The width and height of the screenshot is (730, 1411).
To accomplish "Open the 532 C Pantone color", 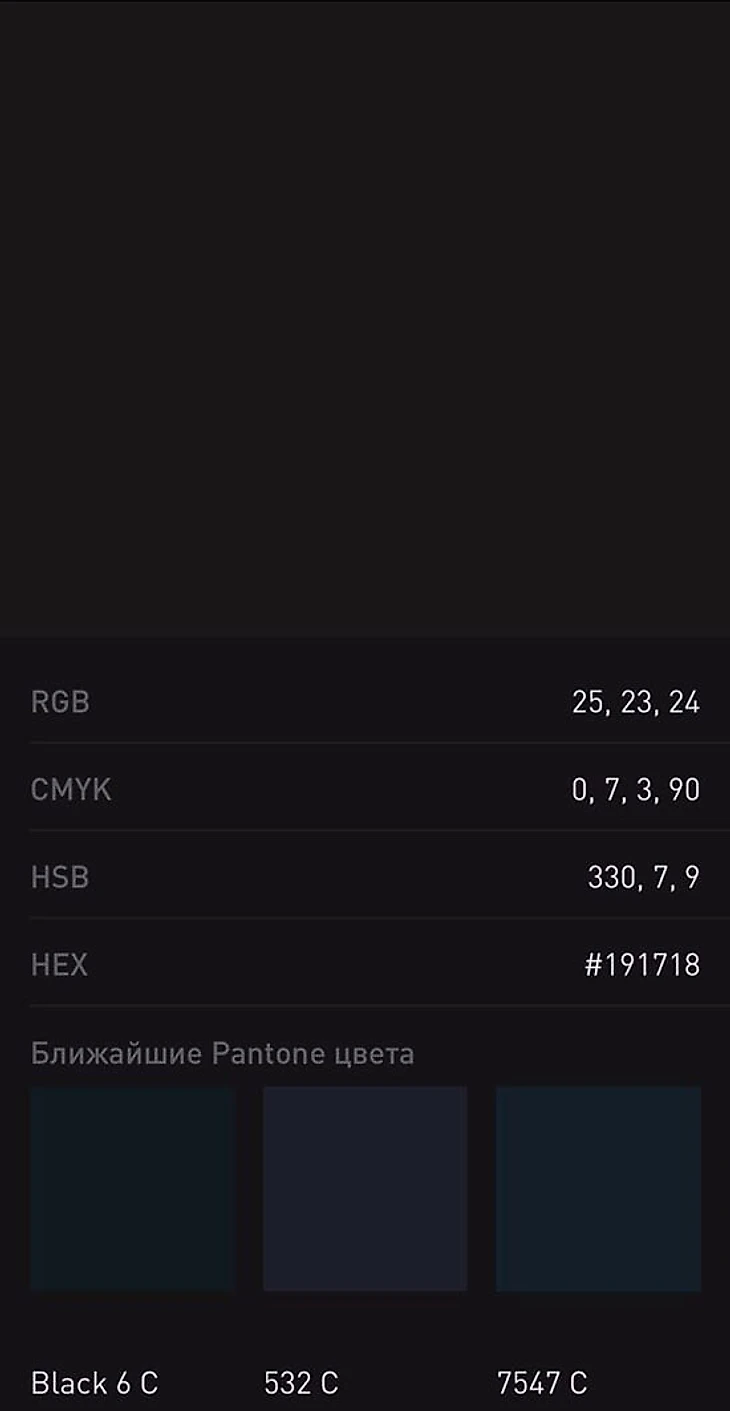I will pos(365,1188).
